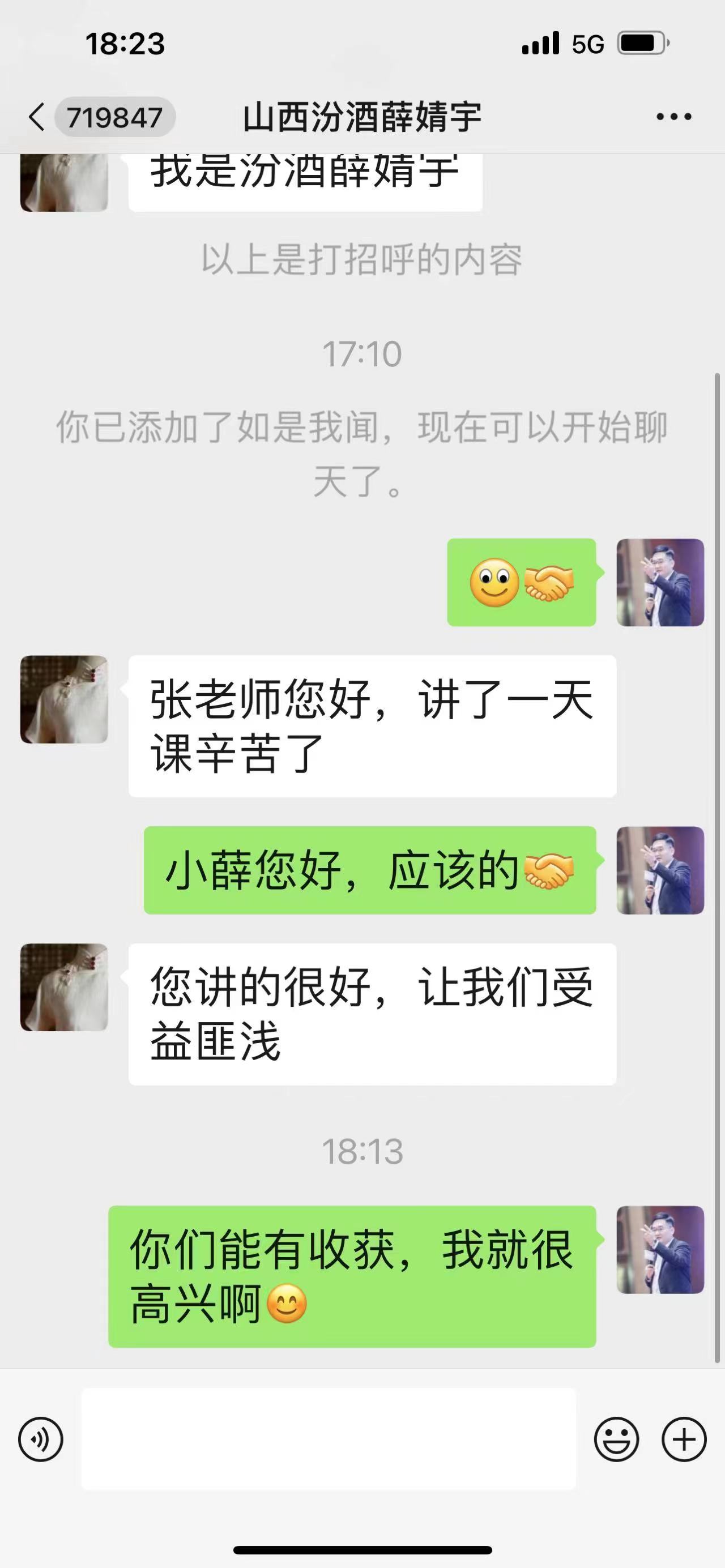Switch to voice message input

tap(41, 1439)
